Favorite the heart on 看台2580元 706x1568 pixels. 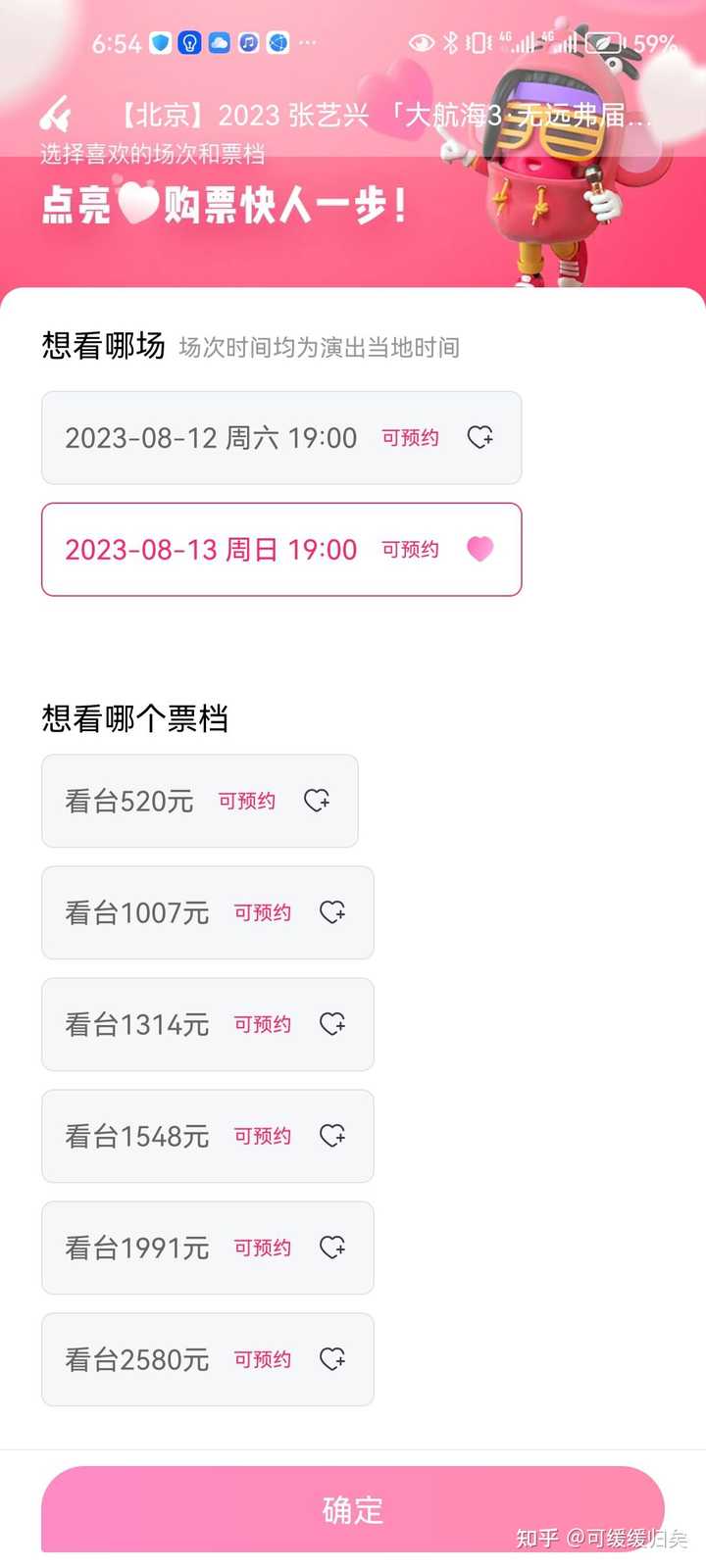332,1359
